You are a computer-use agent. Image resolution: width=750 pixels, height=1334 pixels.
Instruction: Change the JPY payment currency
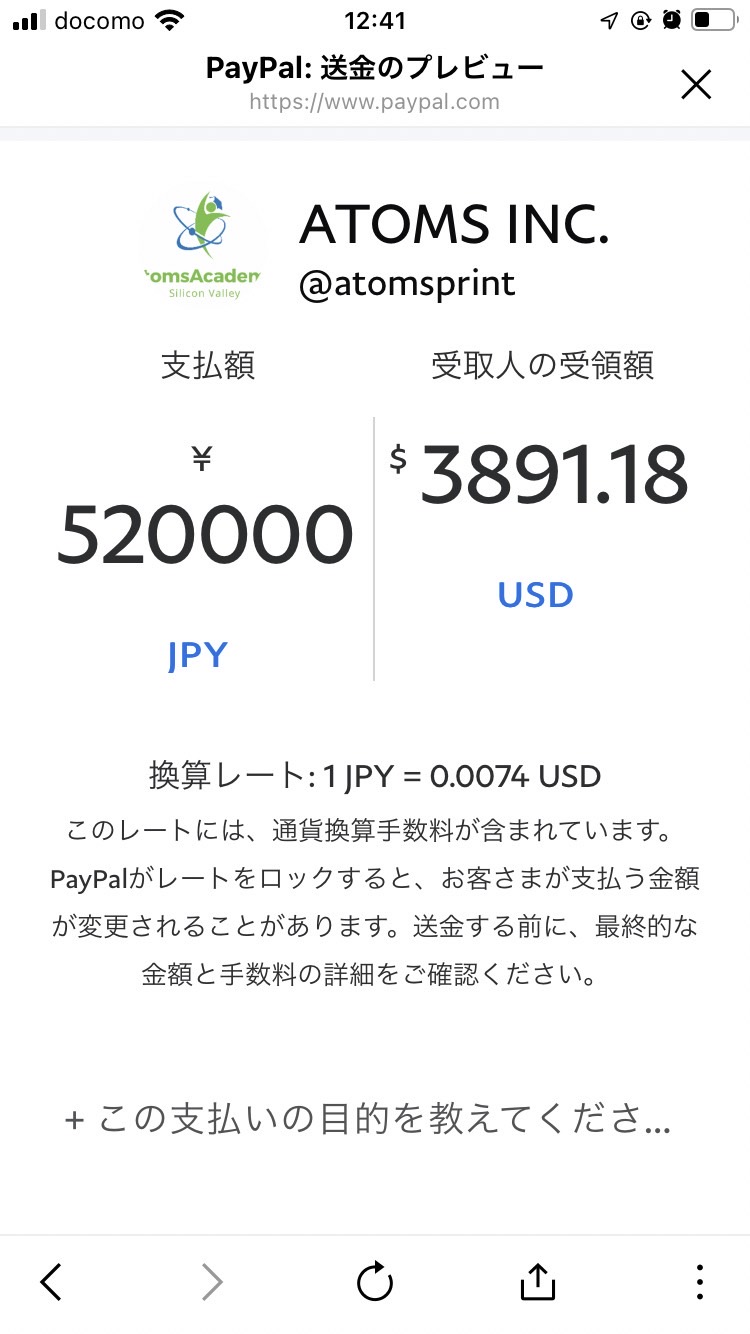[198, 655]
